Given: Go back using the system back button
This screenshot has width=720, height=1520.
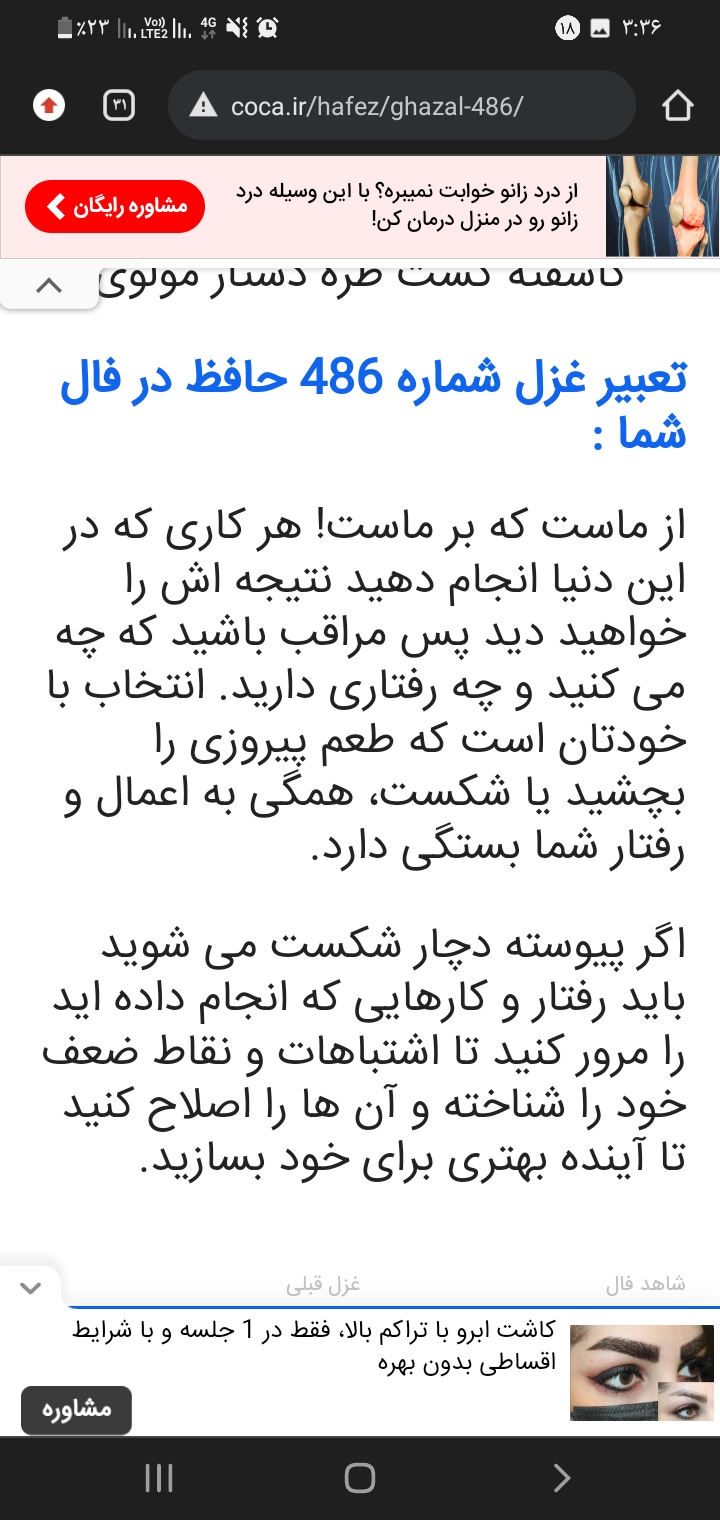Looking at the screenshot, I should coord(562,1477).
